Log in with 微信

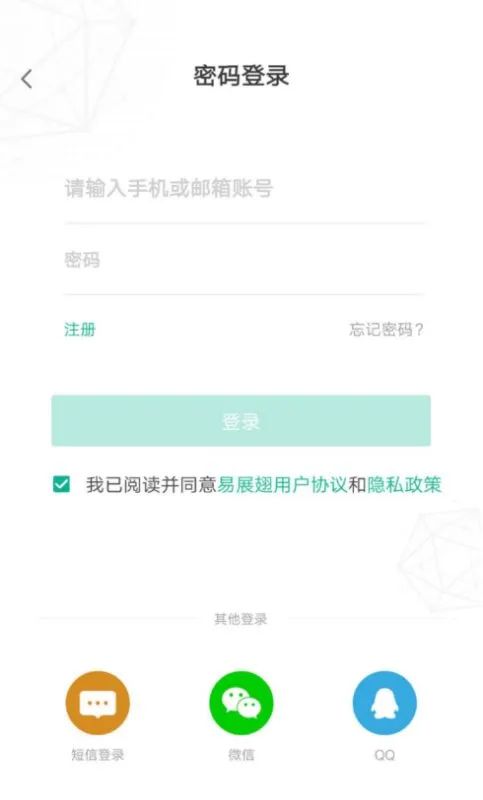[241, 703]
